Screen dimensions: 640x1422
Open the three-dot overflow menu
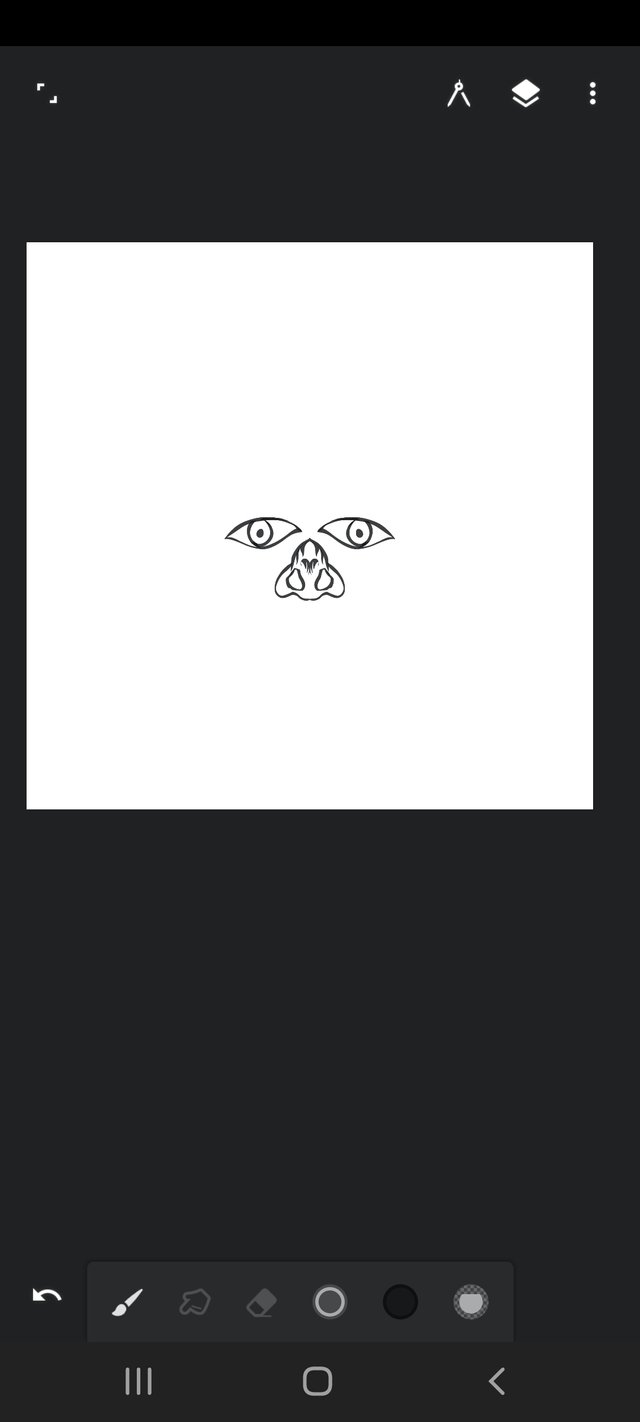pos(593,94)
